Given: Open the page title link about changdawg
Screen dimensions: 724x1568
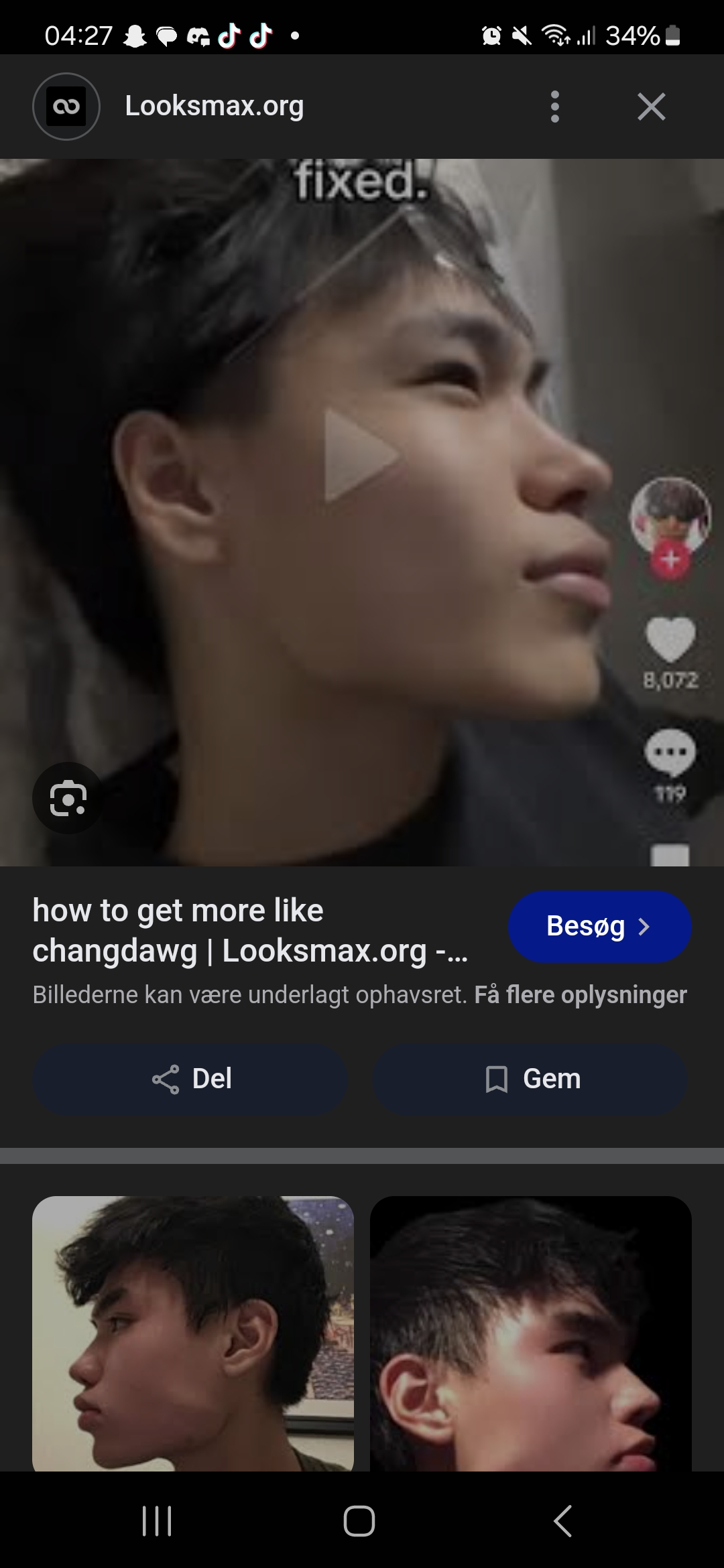Looking at the screenshot, I should click(x=250, y=931).
